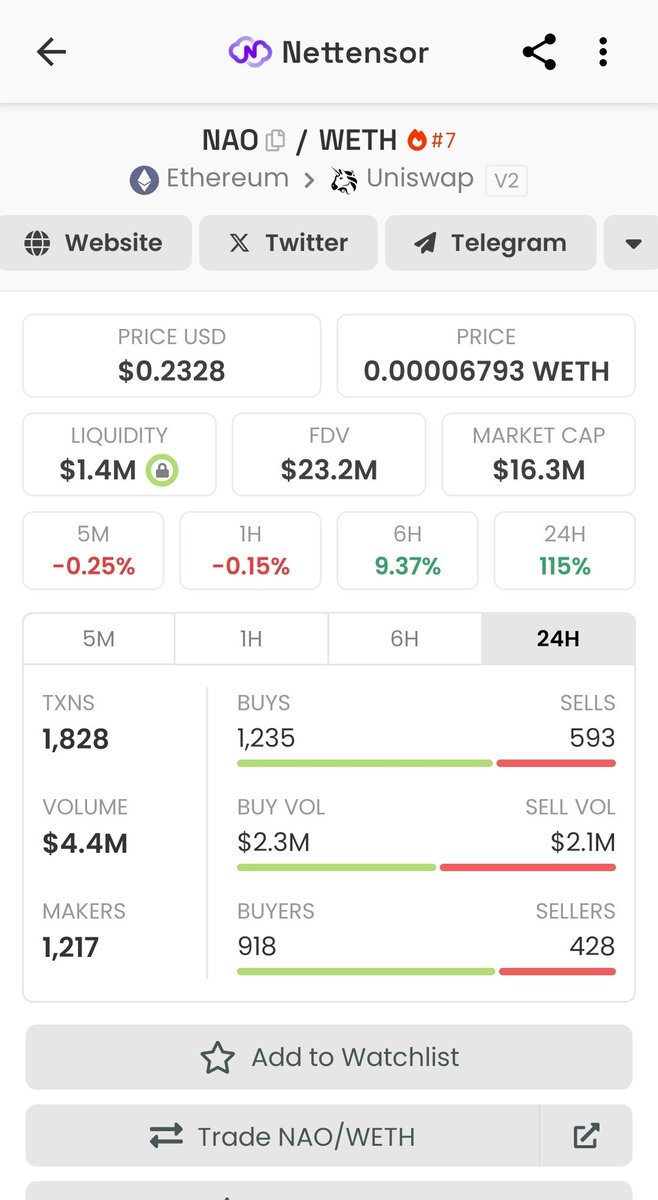
Task: Switch stats to the 1H tab
Action: point(251,638)
